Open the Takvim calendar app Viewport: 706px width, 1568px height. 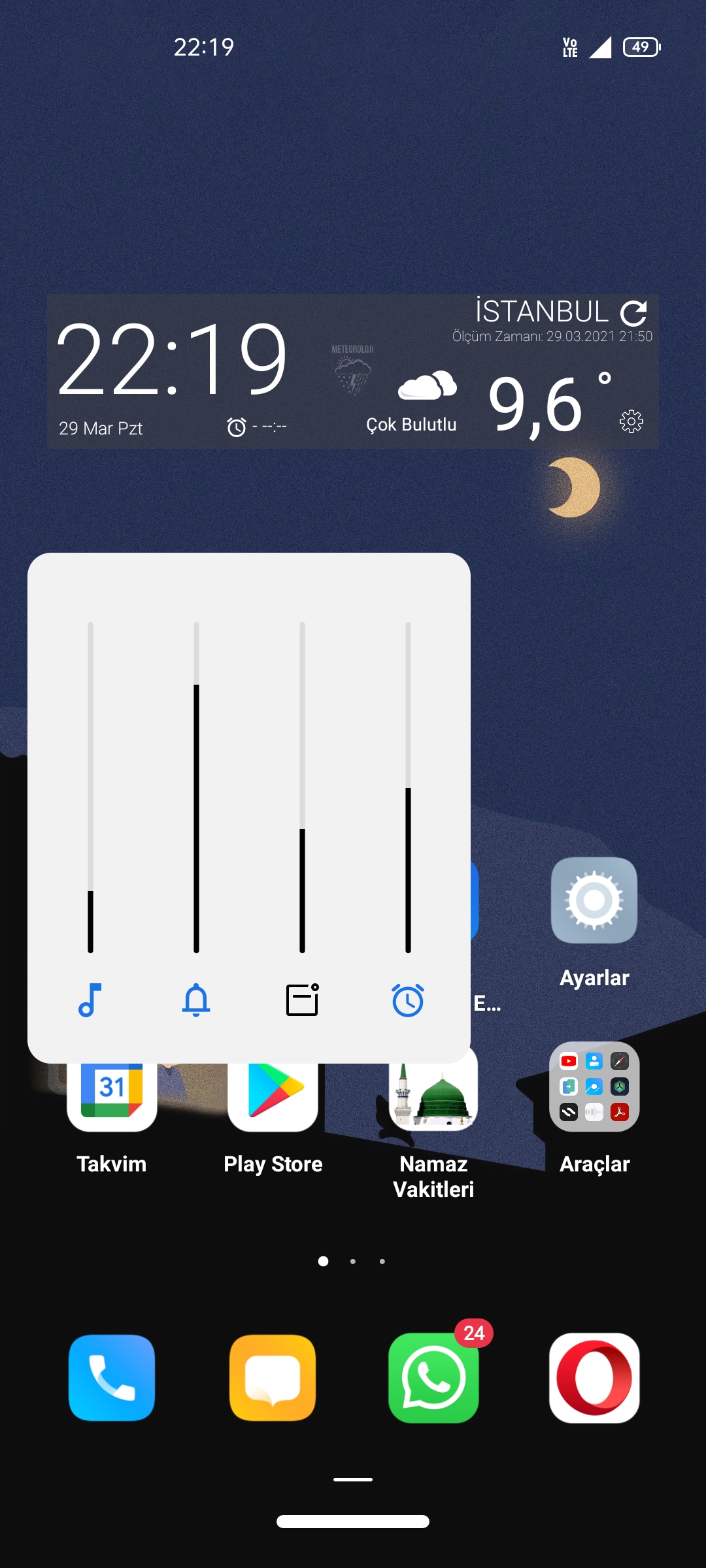(x=112, y=1098)
